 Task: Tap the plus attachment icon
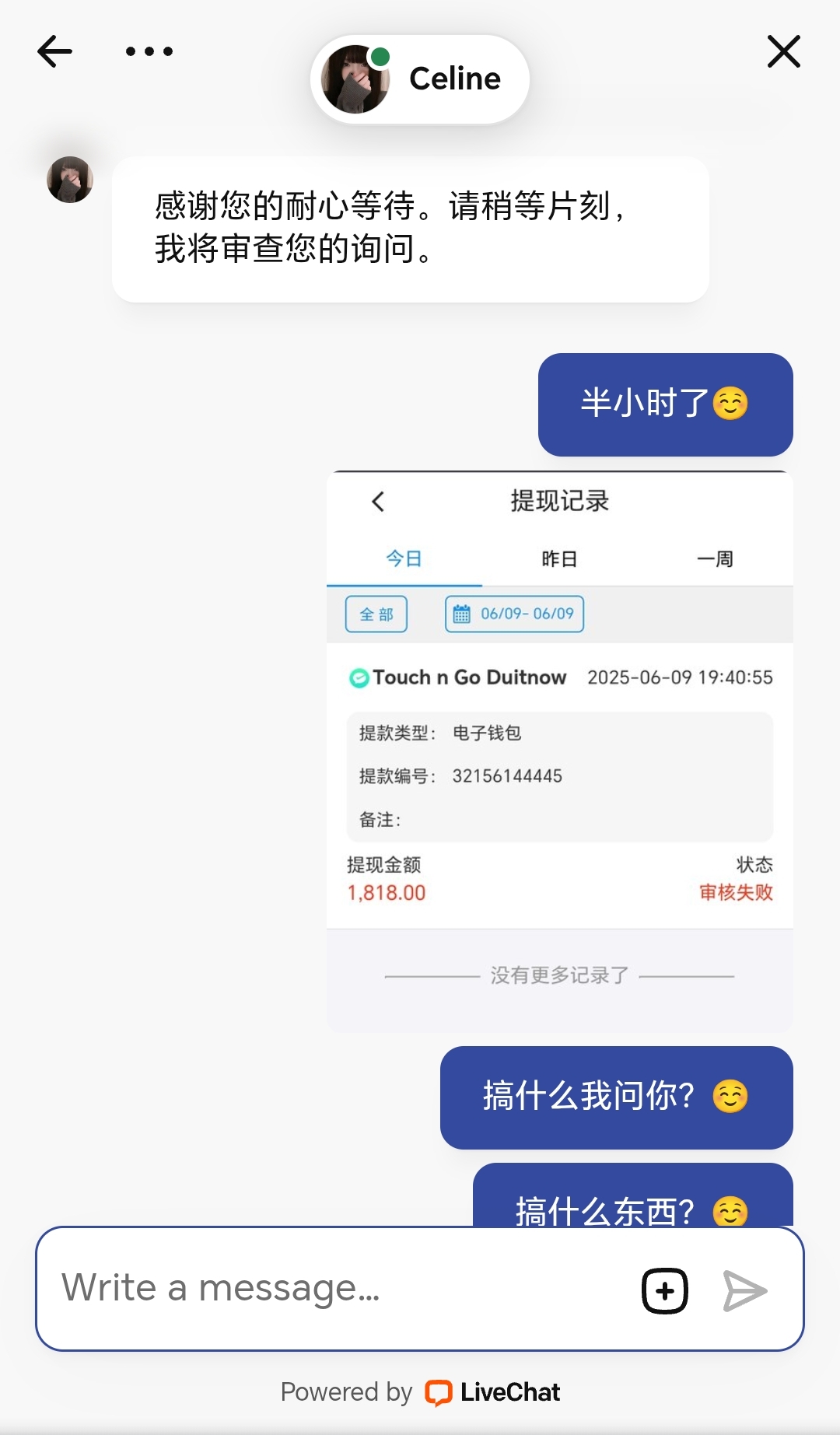click(x=665, y=1291)
